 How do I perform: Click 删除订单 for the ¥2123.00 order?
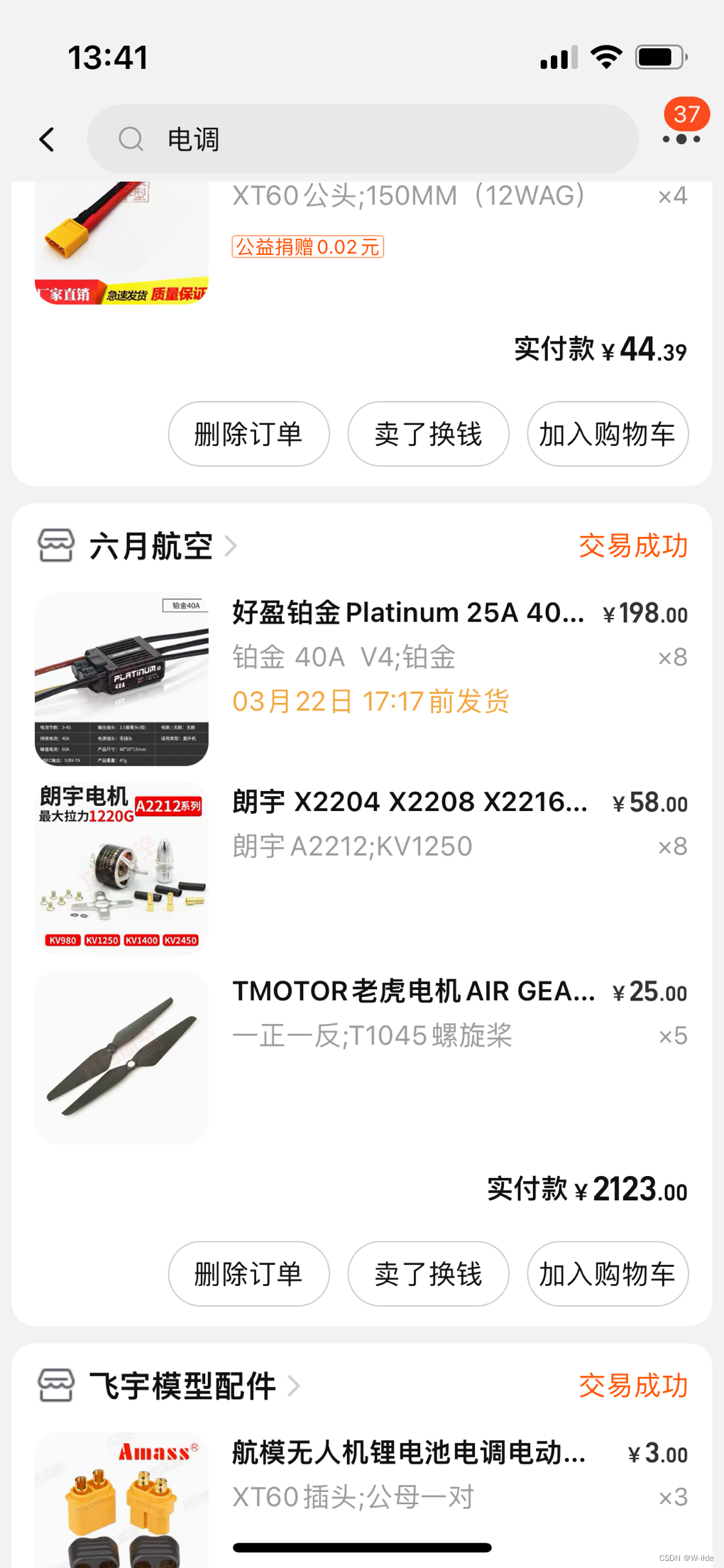[248, 1274]
